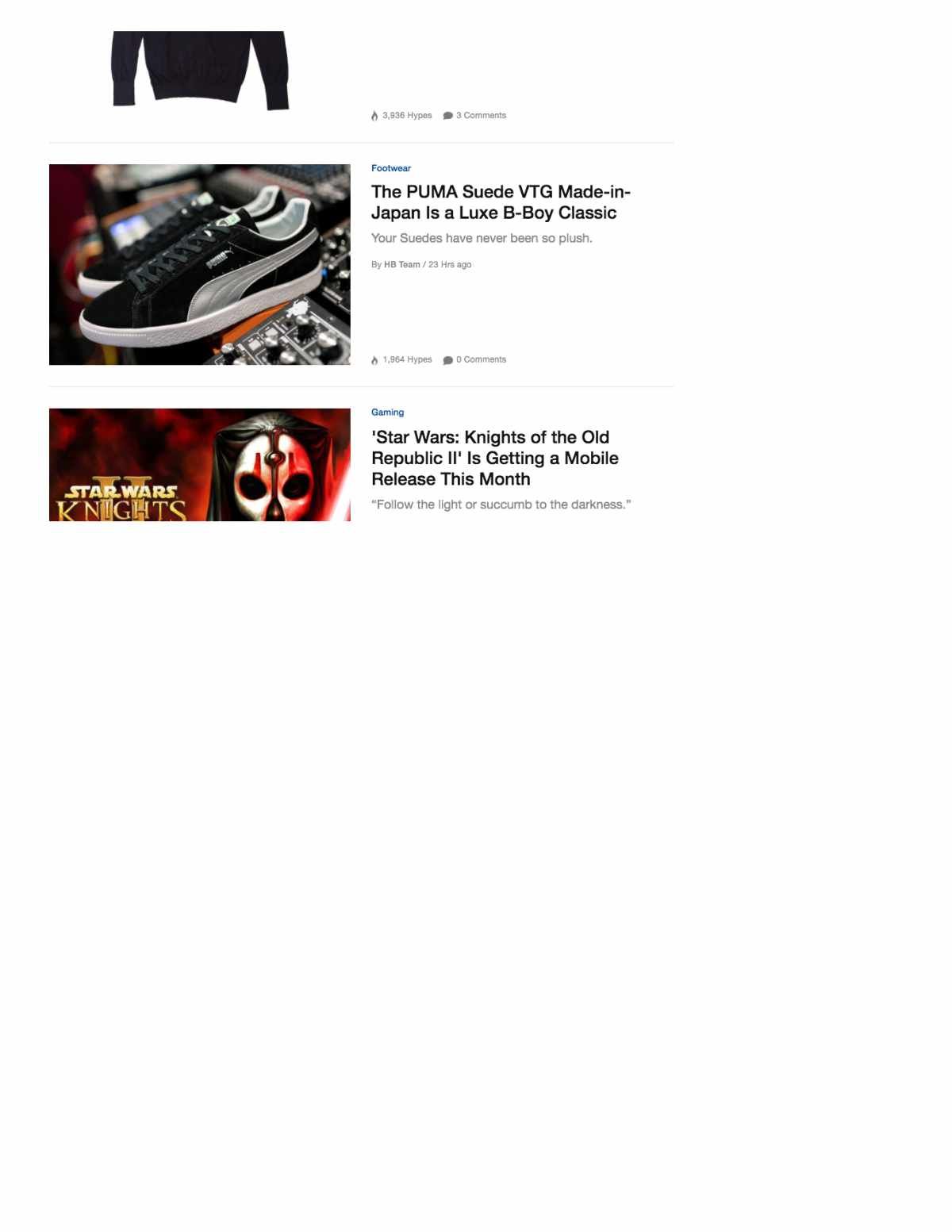Open the dark sweater product thumbnail
Viewport: 952px width, 1232px height.
pos(199,70)
